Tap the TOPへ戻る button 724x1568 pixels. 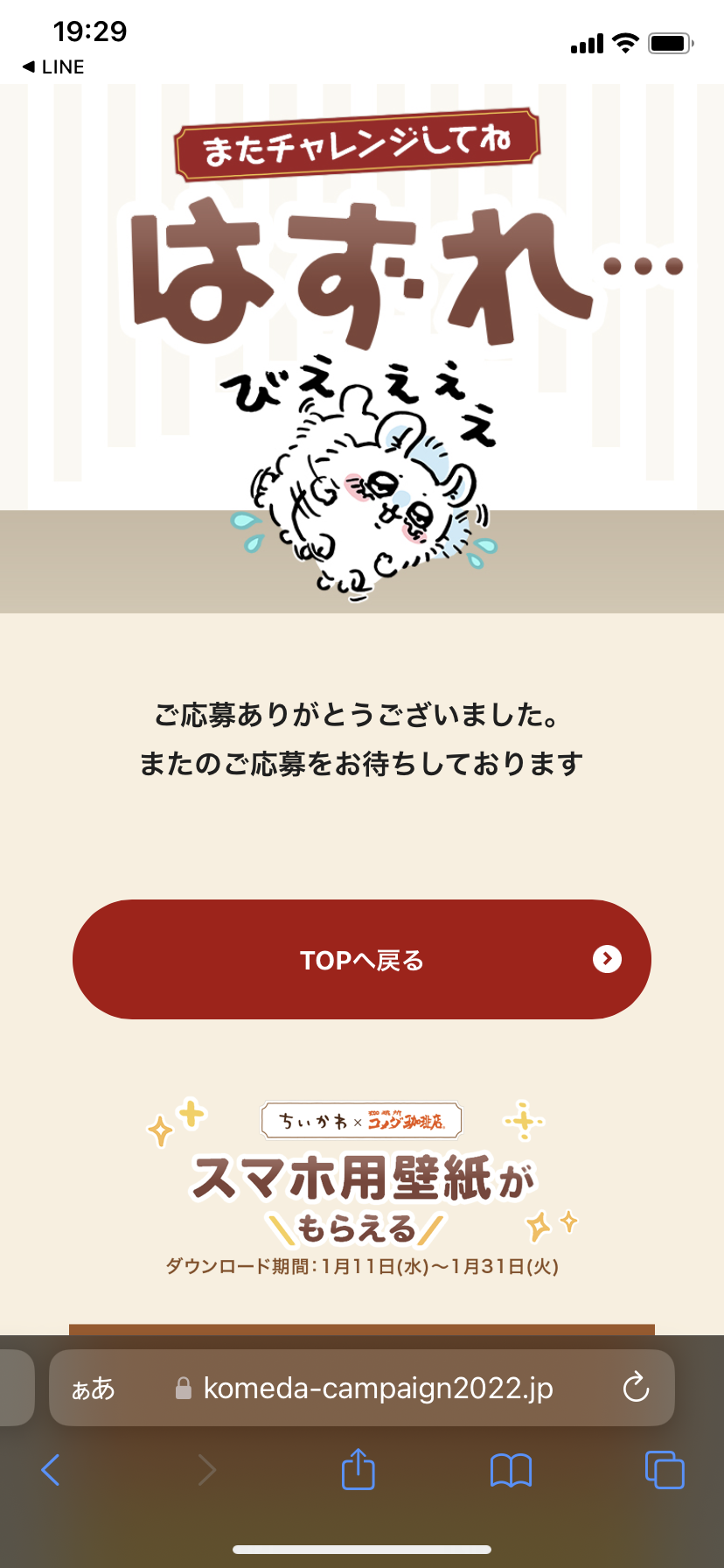tap(362, 960)
